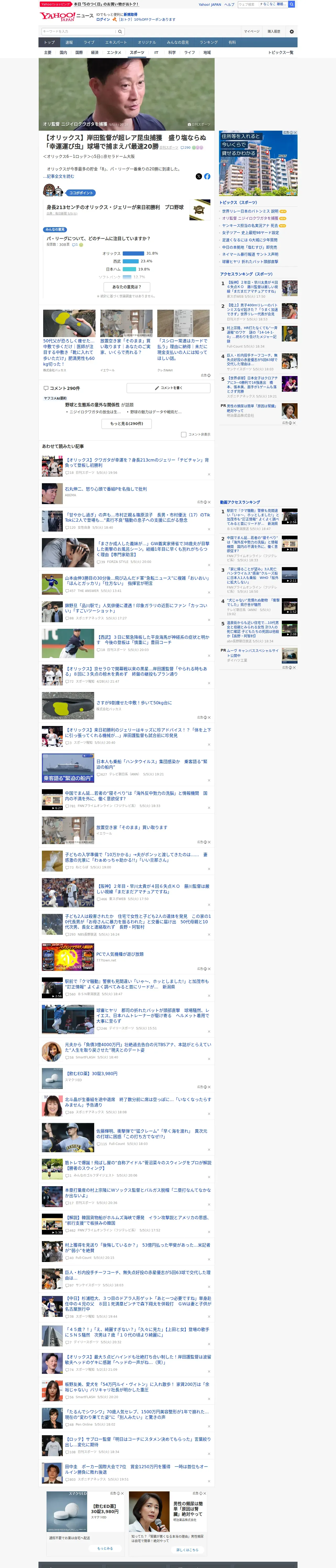Share the article on Facebook

point(207,176)
